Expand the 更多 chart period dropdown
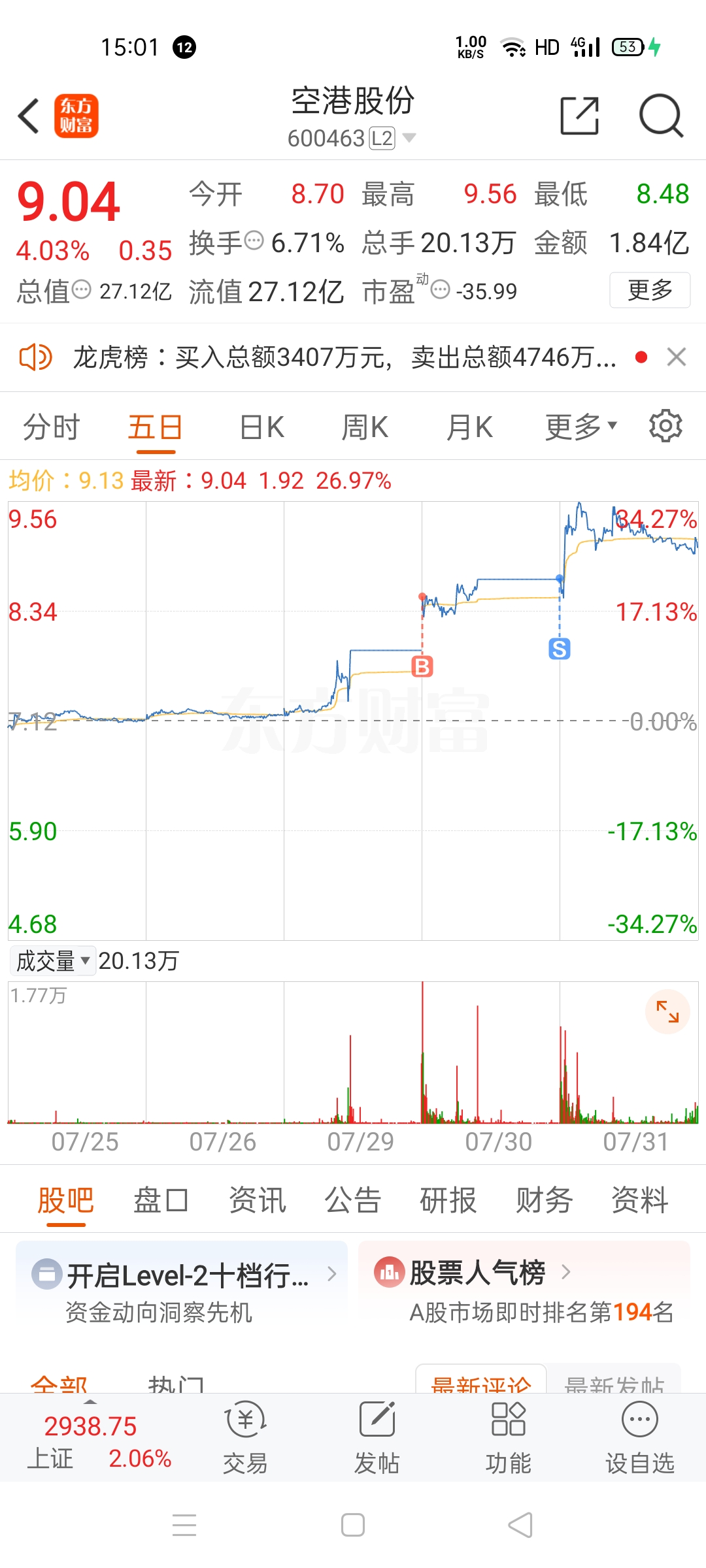Viewport: 706px width, 1568px height. (580, 427)
